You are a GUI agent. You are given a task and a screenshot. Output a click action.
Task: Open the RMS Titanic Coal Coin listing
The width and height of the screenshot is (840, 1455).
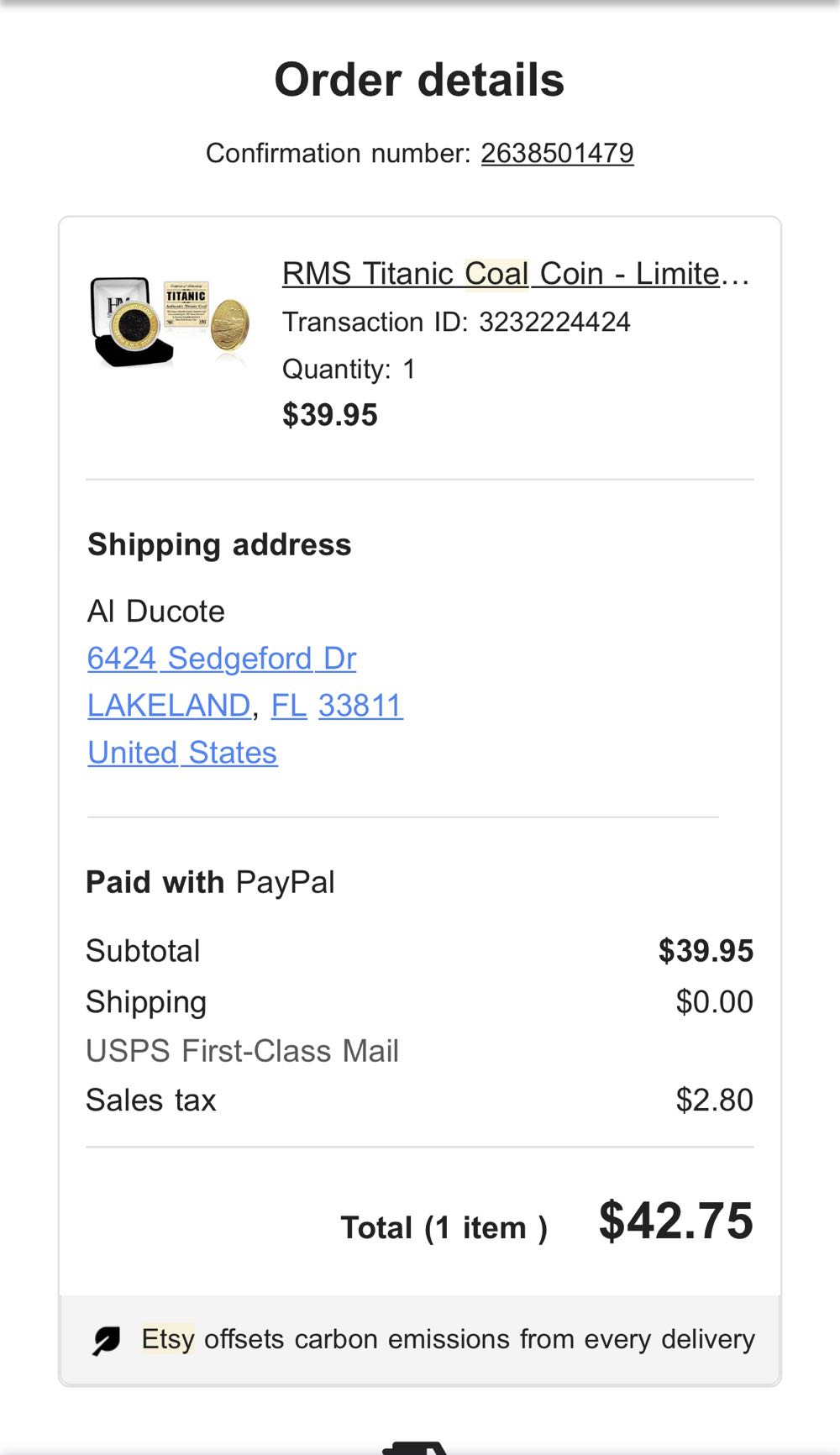[515, 274]
